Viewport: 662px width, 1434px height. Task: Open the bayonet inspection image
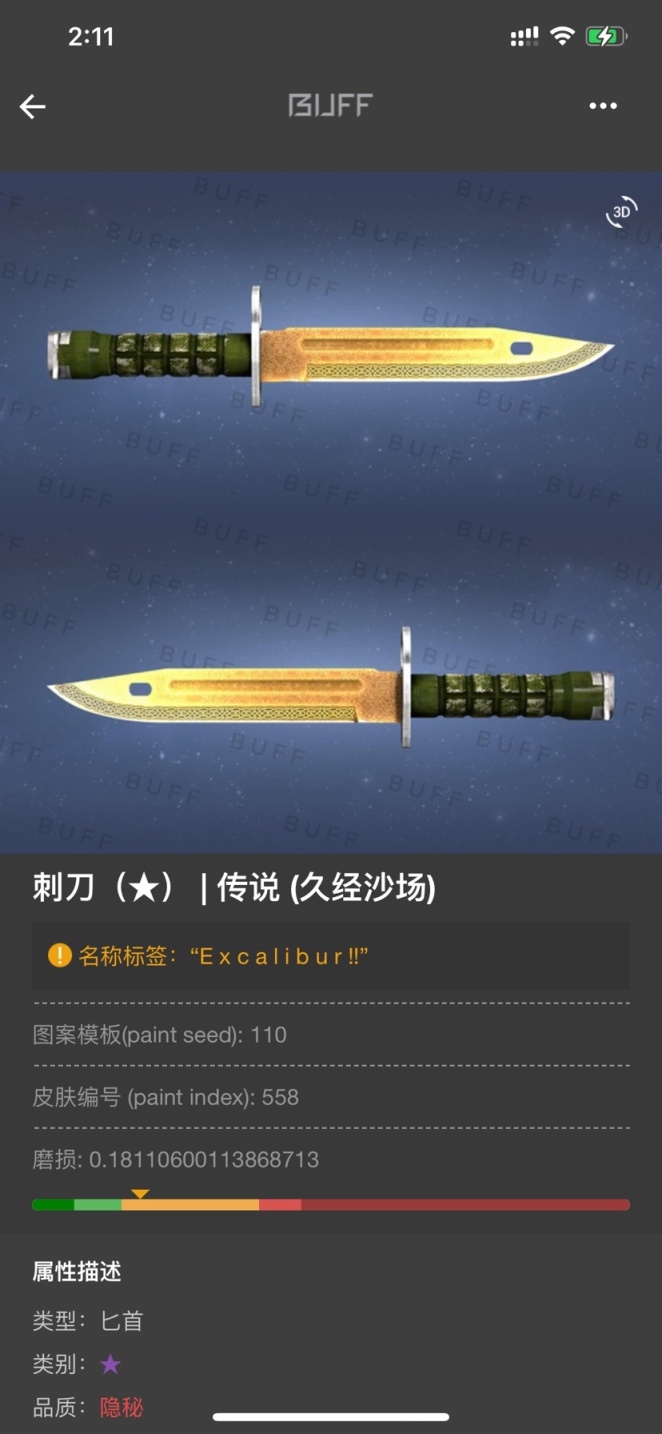coord(330,512)
